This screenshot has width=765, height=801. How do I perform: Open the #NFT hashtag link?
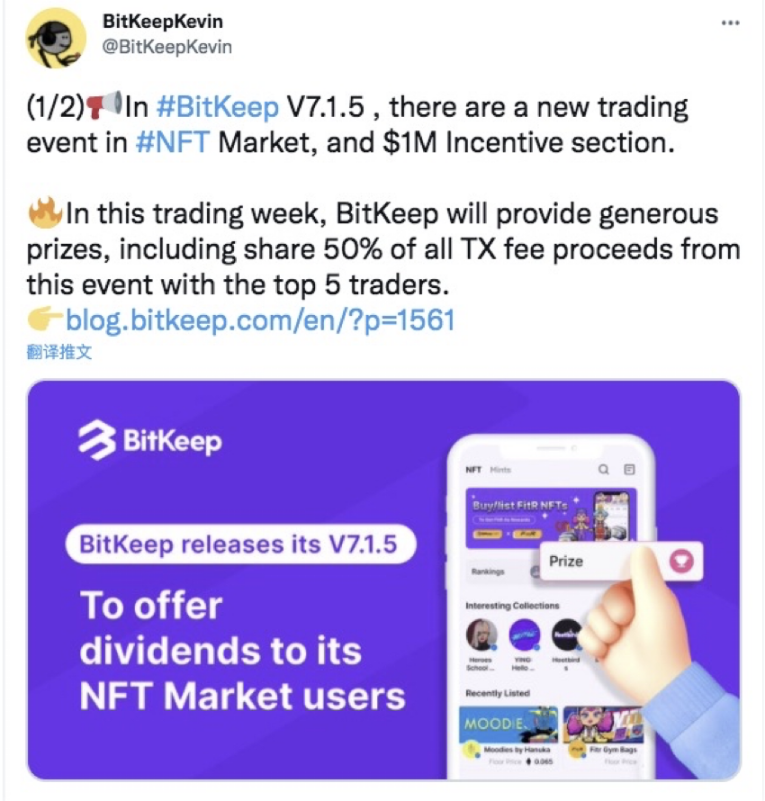173,142
